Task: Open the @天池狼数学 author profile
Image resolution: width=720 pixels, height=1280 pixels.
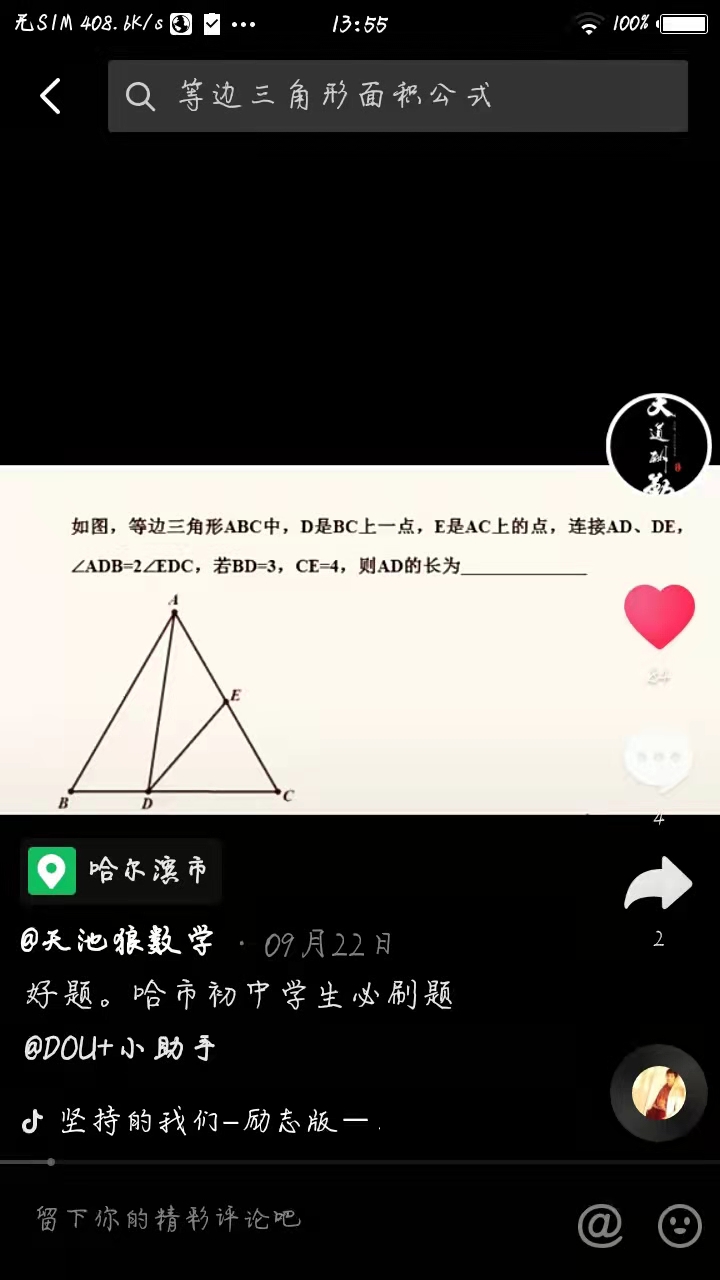Action: click(x=118, y=942)
